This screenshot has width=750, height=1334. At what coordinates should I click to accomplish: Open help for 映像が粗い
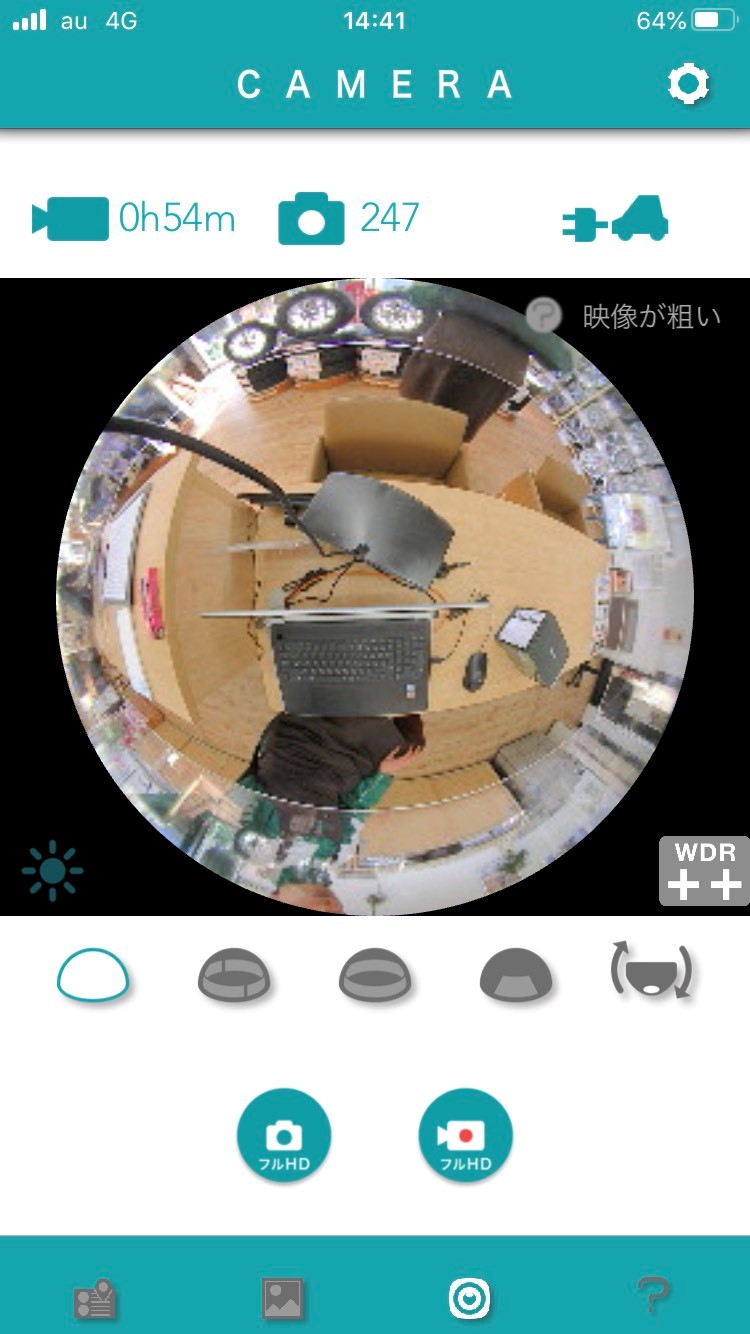coord(544,317)
